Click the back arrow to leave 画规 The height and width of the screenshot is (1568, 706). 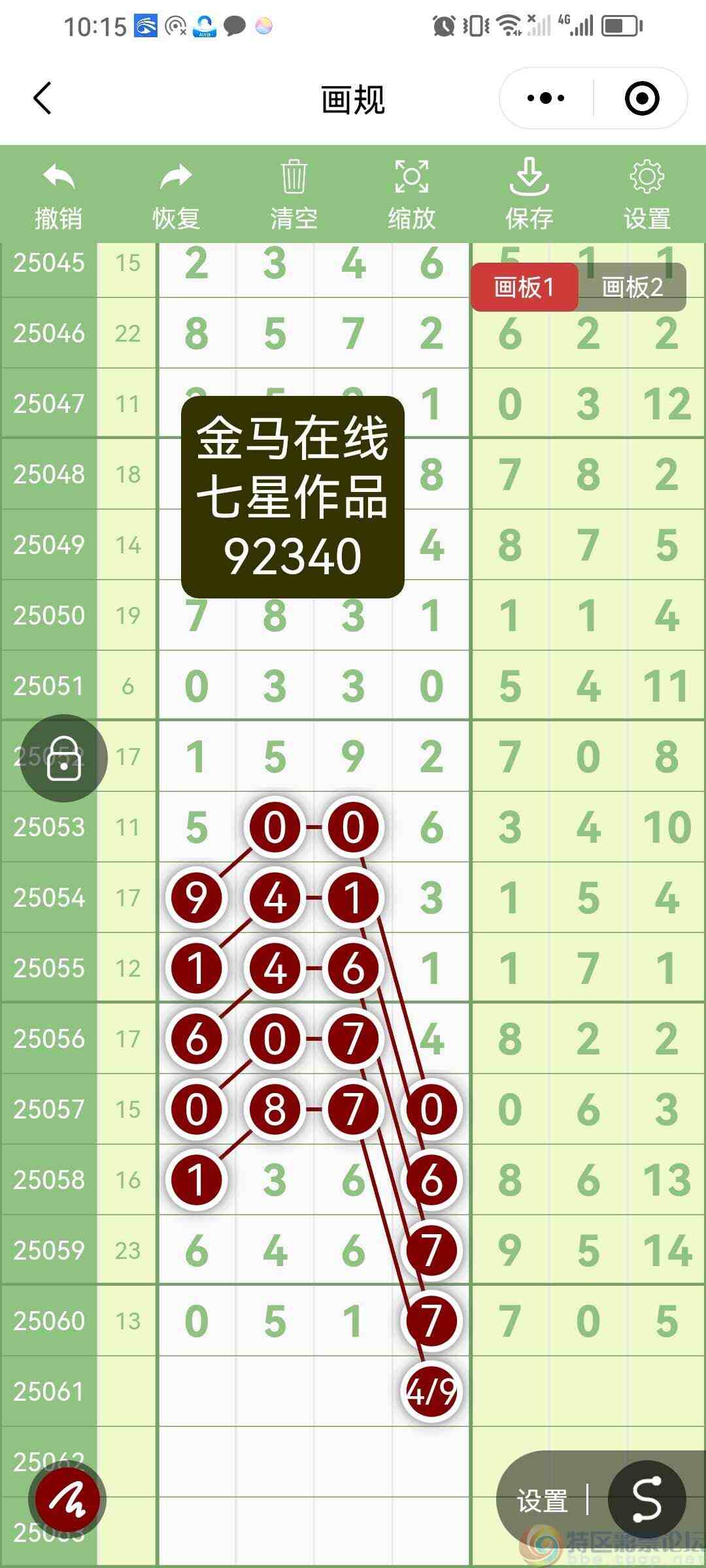(x=41, y=98)
